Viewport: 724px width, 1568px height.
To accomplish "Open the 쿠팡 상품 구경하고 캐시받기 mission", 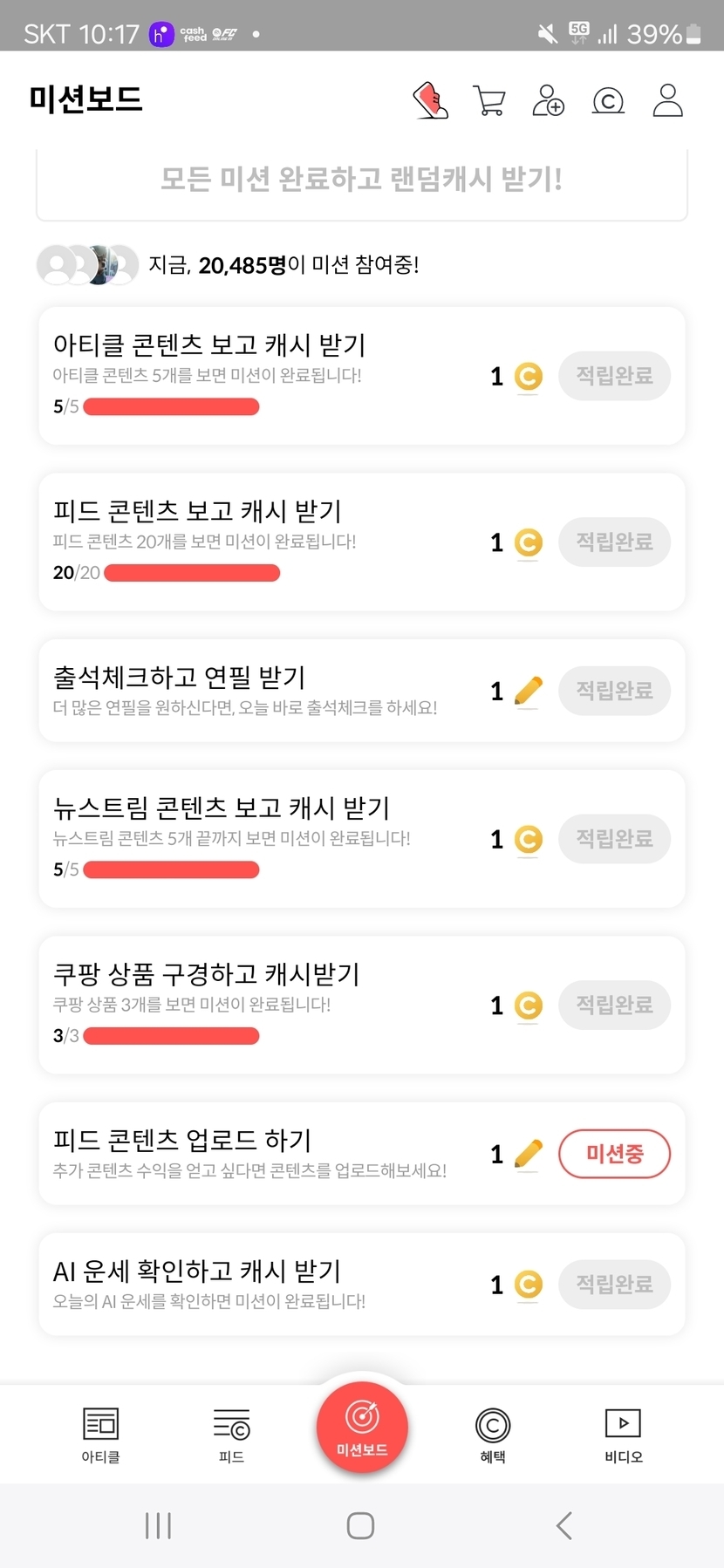I will [x=262, y=1005].
